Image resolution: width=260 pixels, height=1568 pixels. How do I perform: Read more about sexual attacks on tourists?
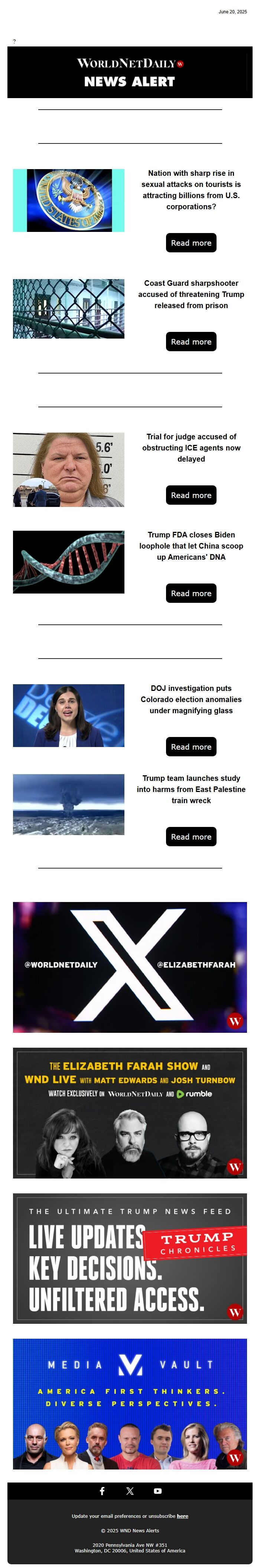pos(191,243)
